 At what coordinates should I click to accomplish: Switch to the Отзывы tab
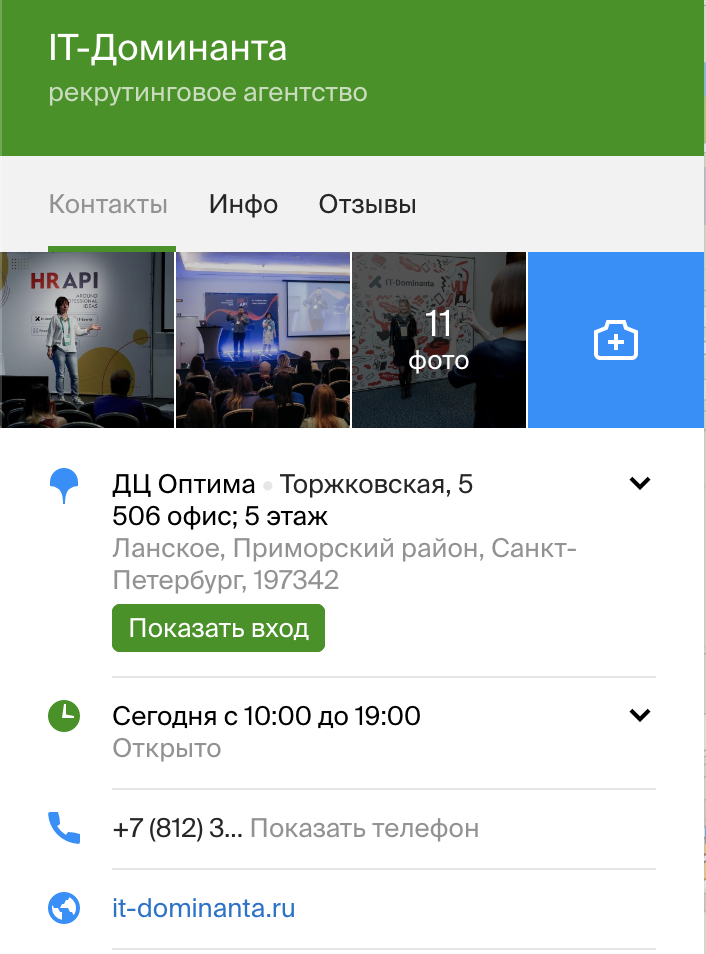click(367, 205)
